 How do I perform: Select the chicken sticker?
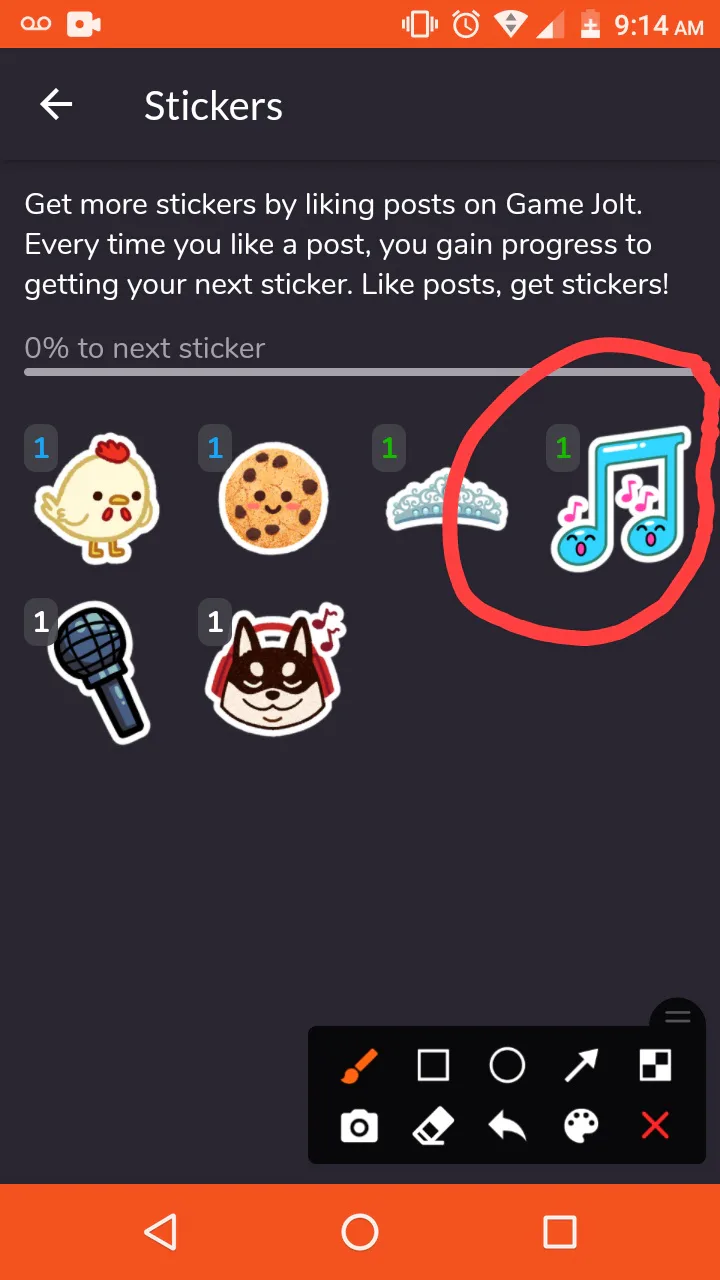pyautogui.click(x=95, y=497)
